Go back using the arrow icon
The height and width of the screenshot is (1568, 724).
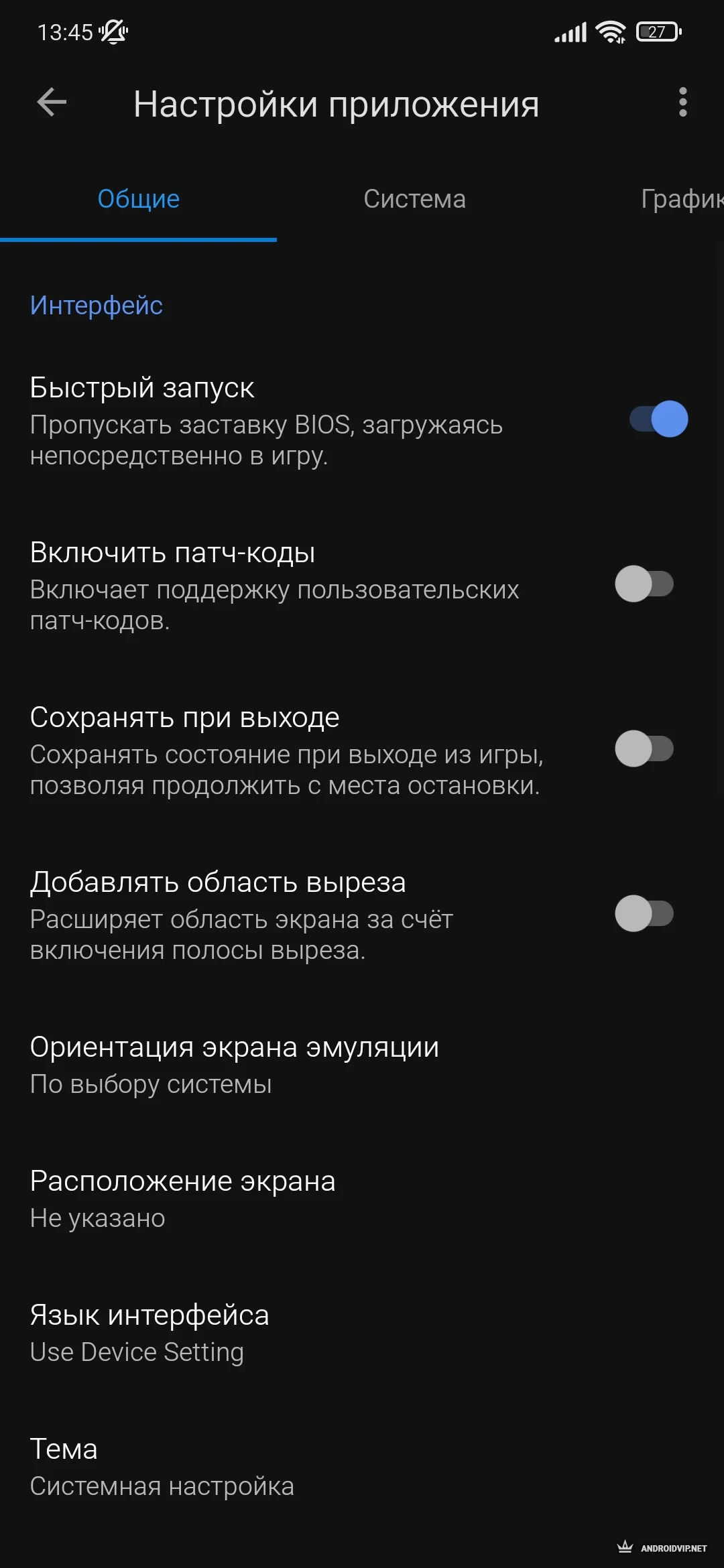52,103
